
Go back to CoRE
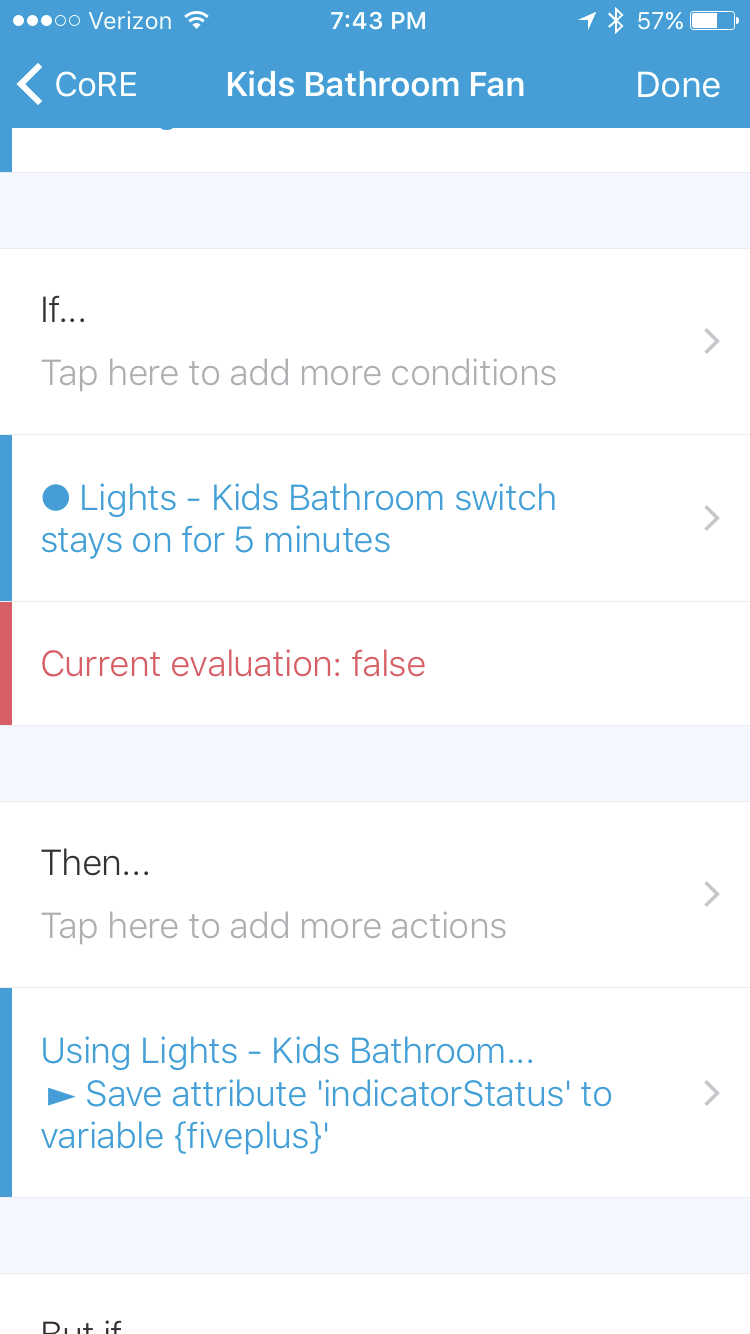coord(78,85)
